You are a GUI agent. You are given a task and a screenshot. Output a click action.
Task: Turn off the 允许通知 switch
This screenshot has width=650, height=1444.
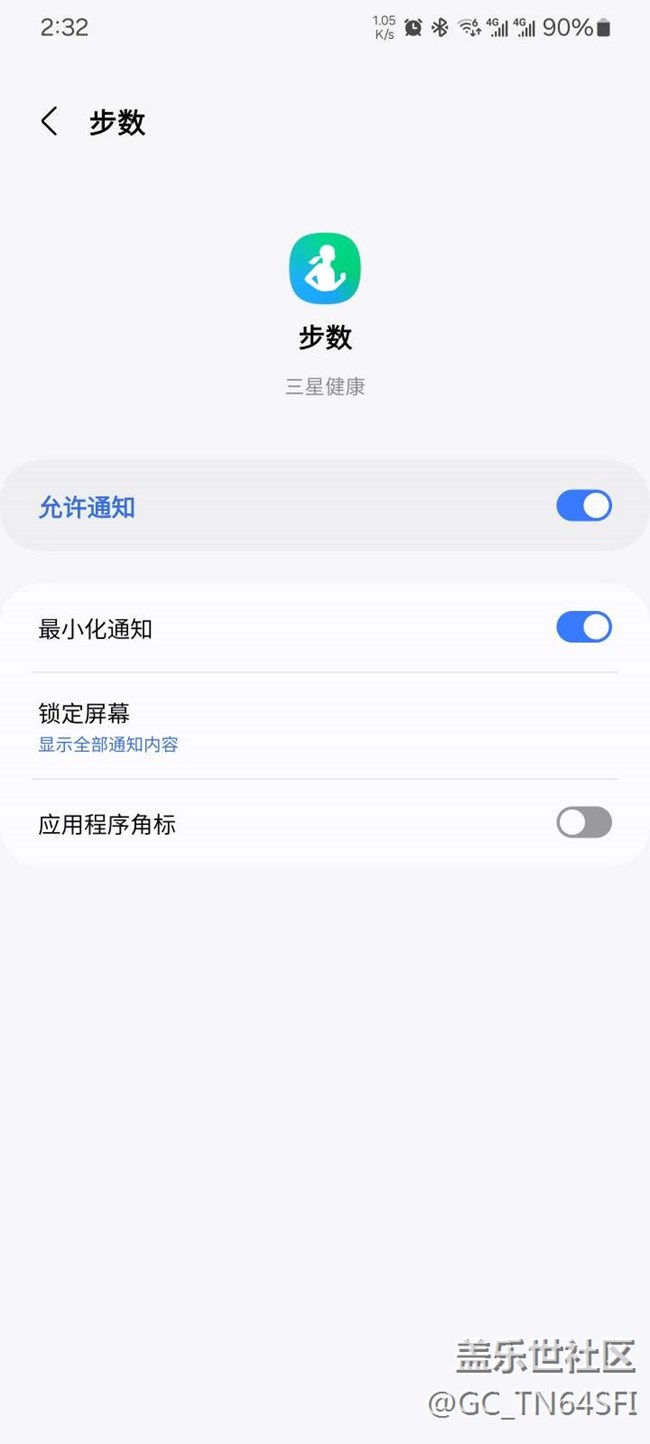point(584,506)
